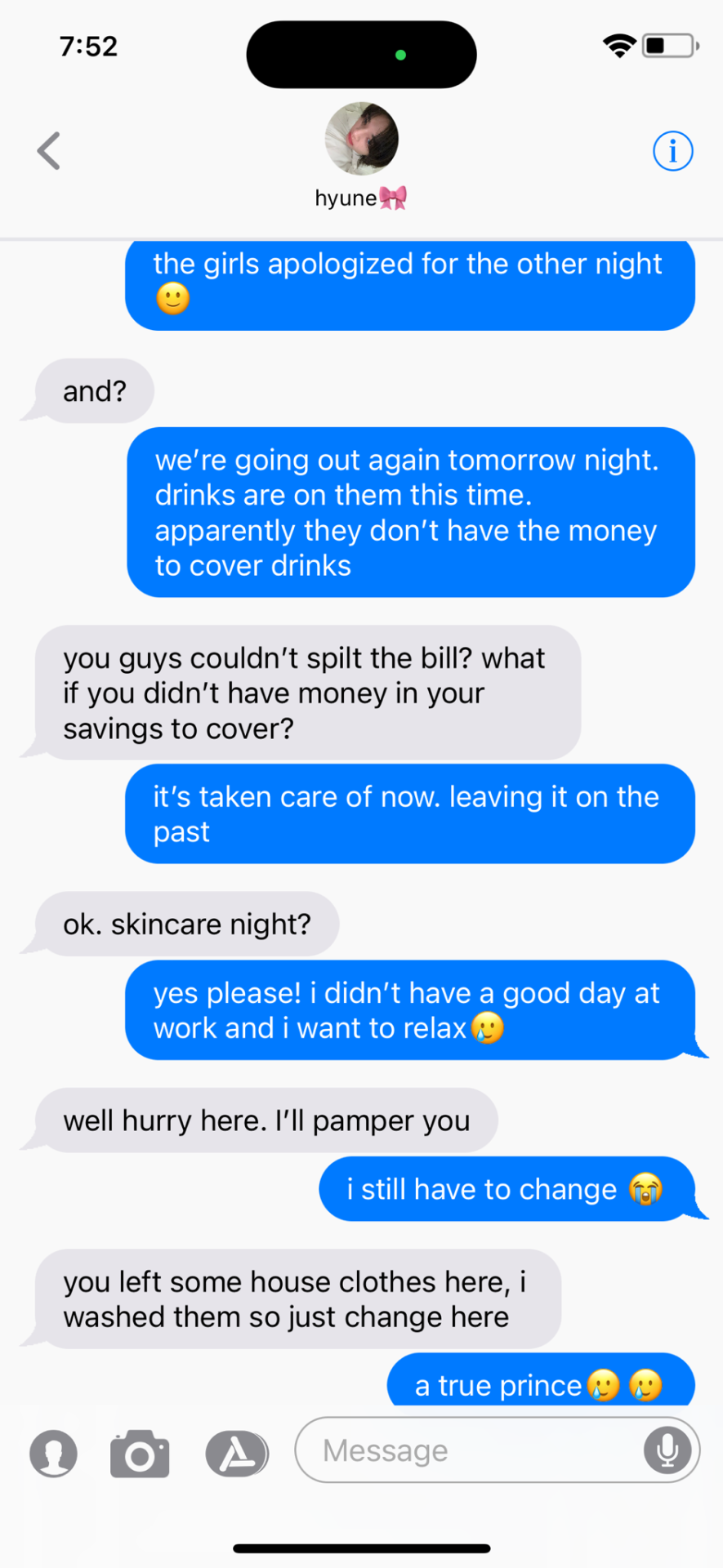723x1568 pixels.
Task: Open the App Store apps drawer
Action: 236,1454
